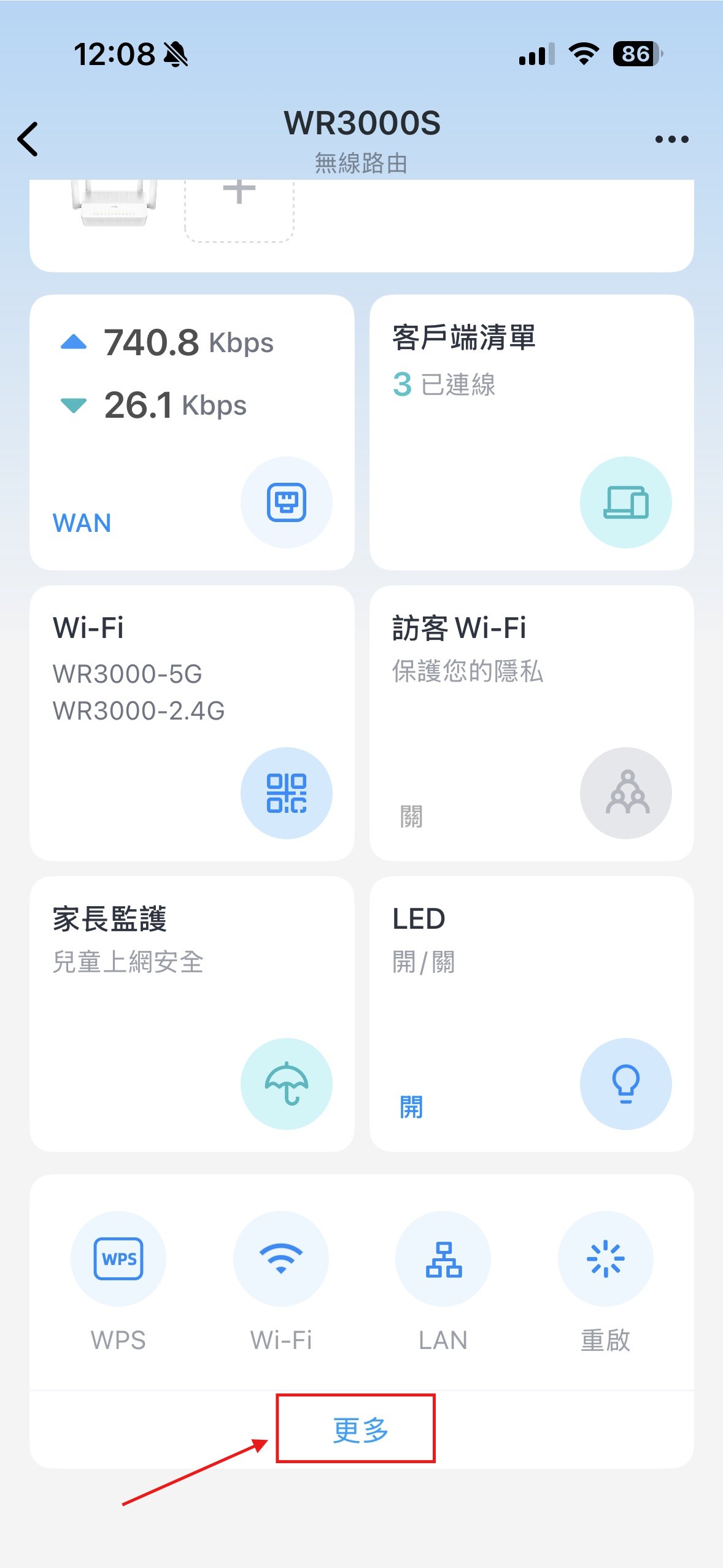The width and height of the screenshot is (723, 1568).
Task: Open the LAN settings shortcut
Action: pos(443,1259)
